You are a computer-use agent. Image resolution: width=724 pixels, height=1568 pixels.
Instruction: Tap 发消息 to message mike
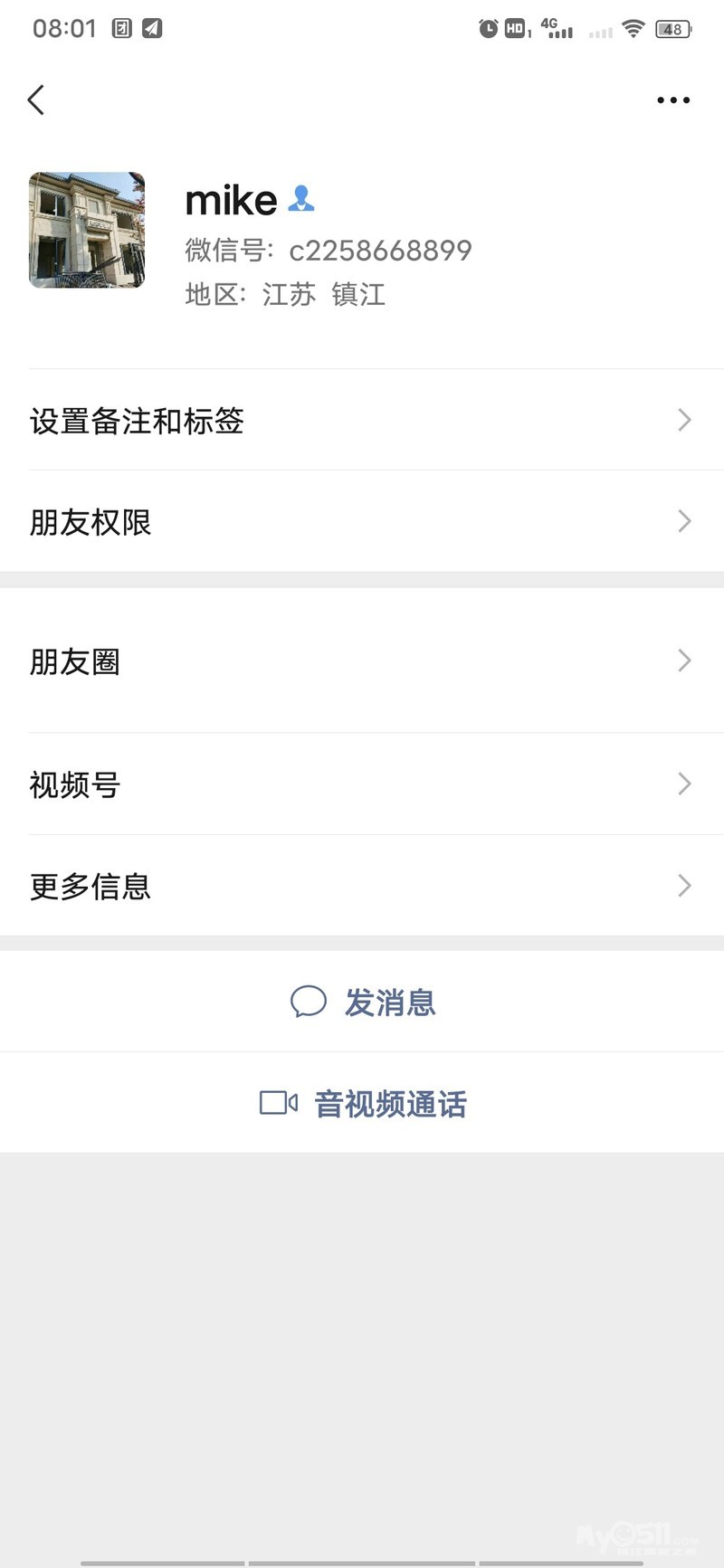(363, 1002)
